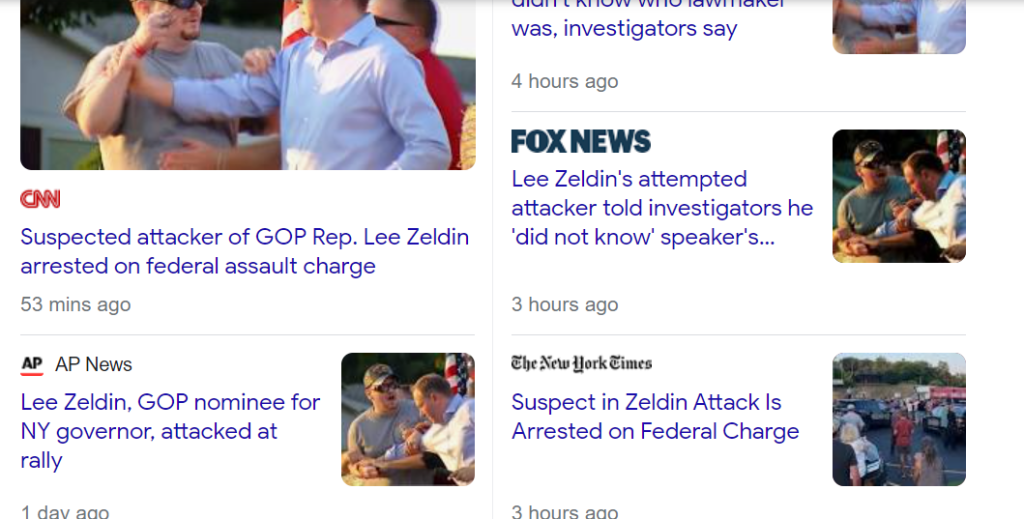
Task: Open the 'investigators say' headline from 4 hours ago
Action: click(624, 28)
